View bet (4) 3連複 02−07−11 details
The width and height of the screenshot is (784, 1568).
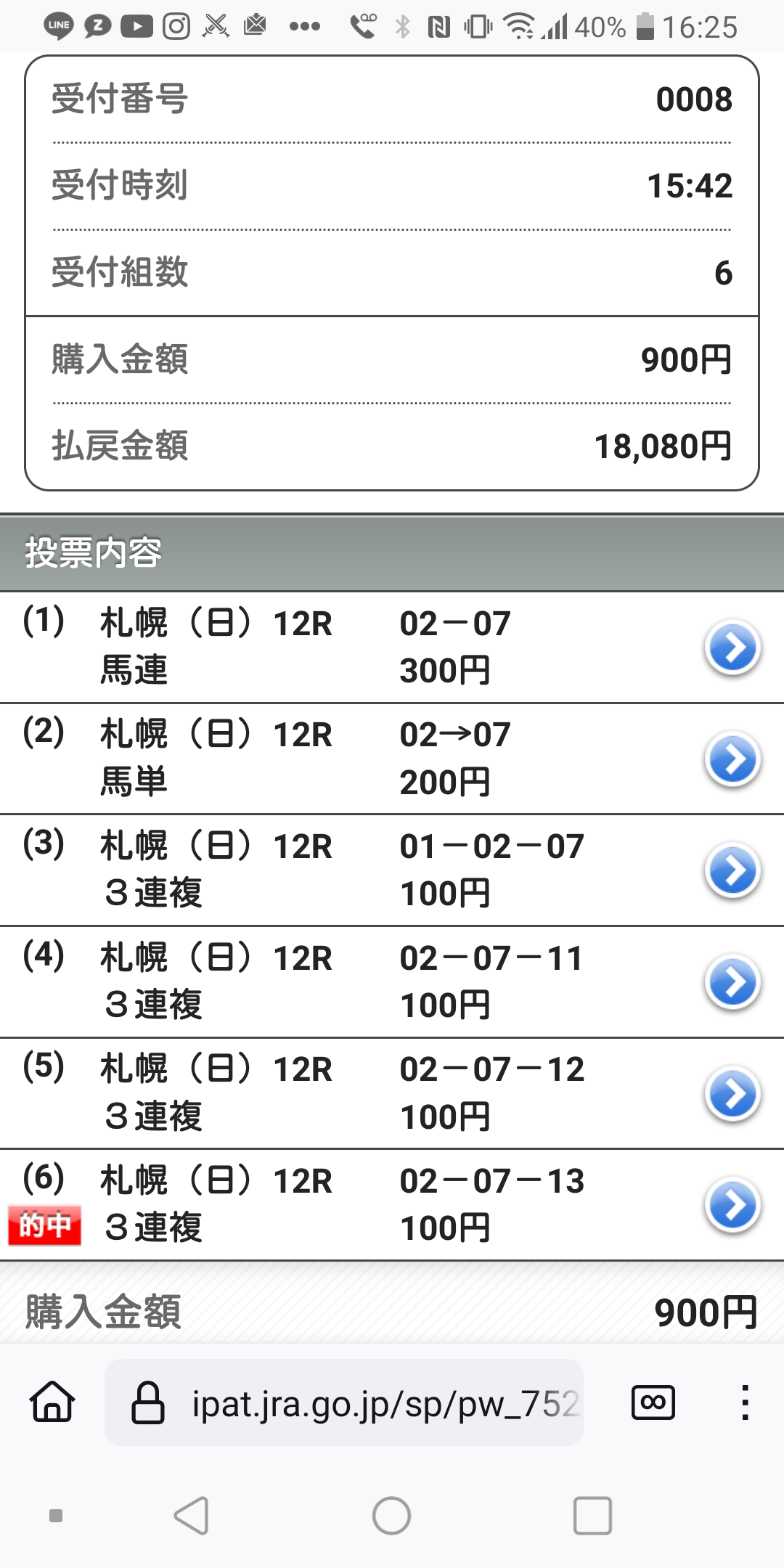click(x=732, y=982)
